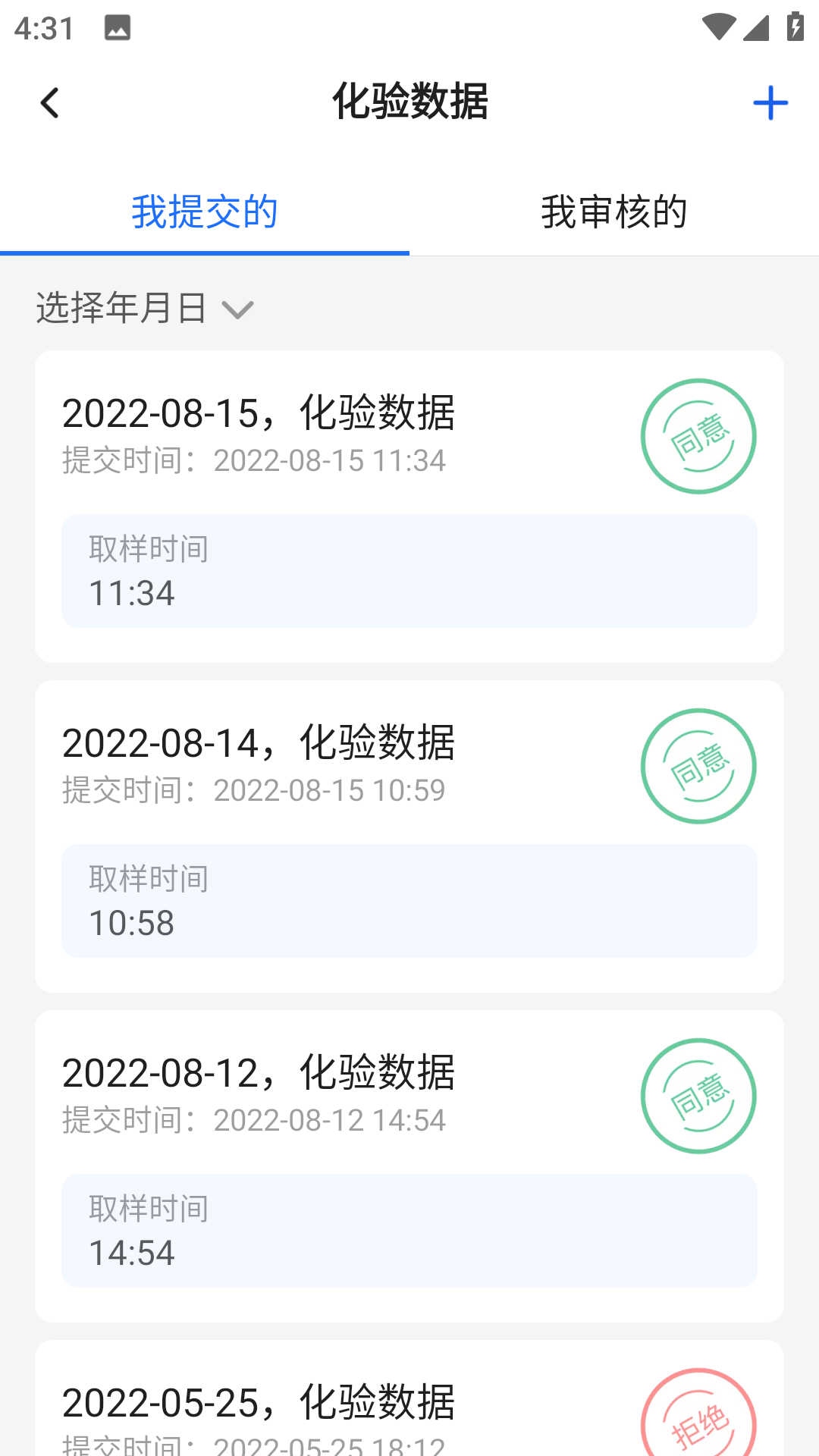This screenshot has height=1456, width=819.
Task: Click the 同意 approval stamp on 2022-08-15 record
Action: tap(698, 437)
